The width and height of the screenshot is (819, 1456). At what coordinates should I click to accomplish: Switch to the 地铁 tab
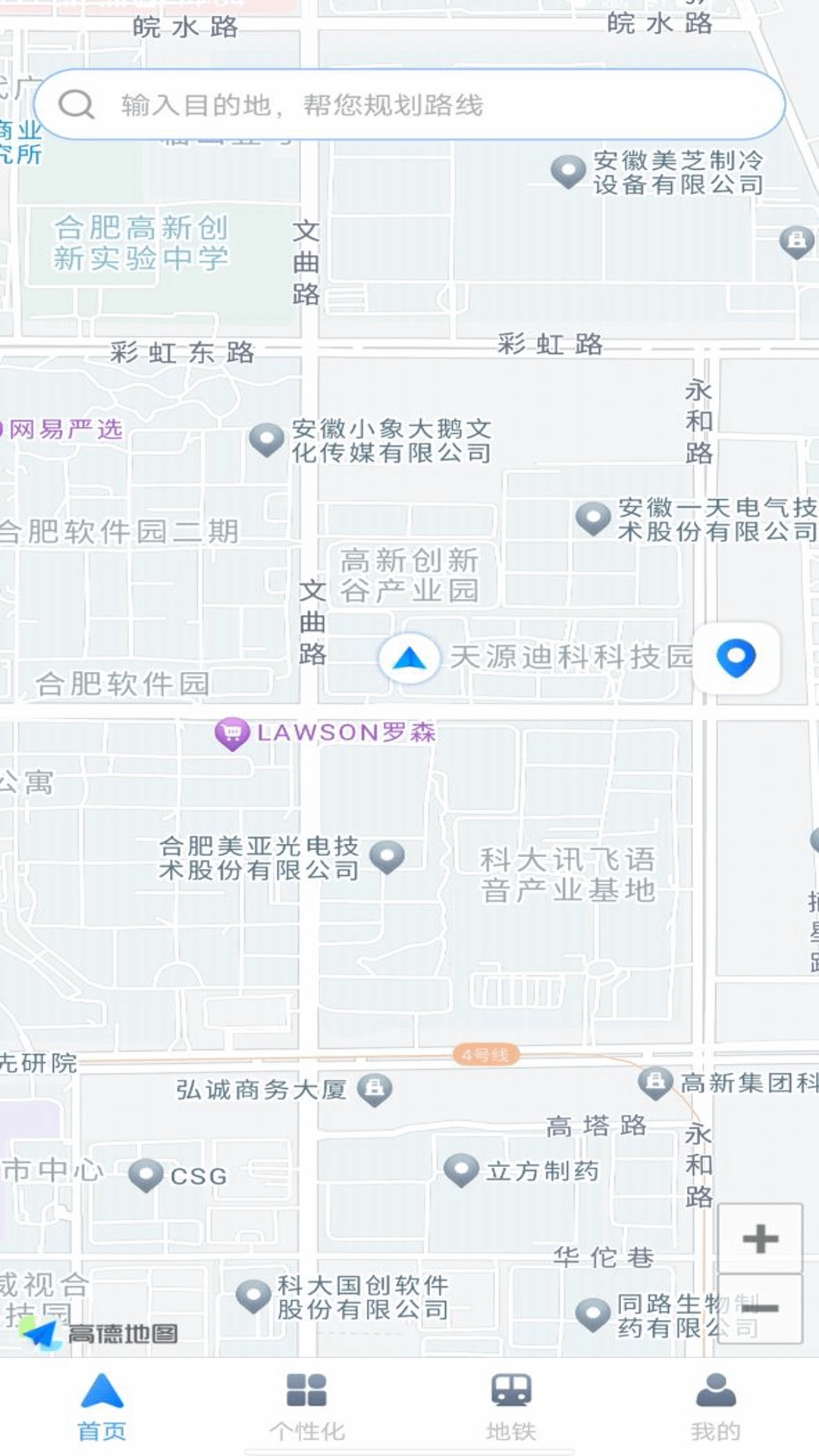(x=511, y=1407)
